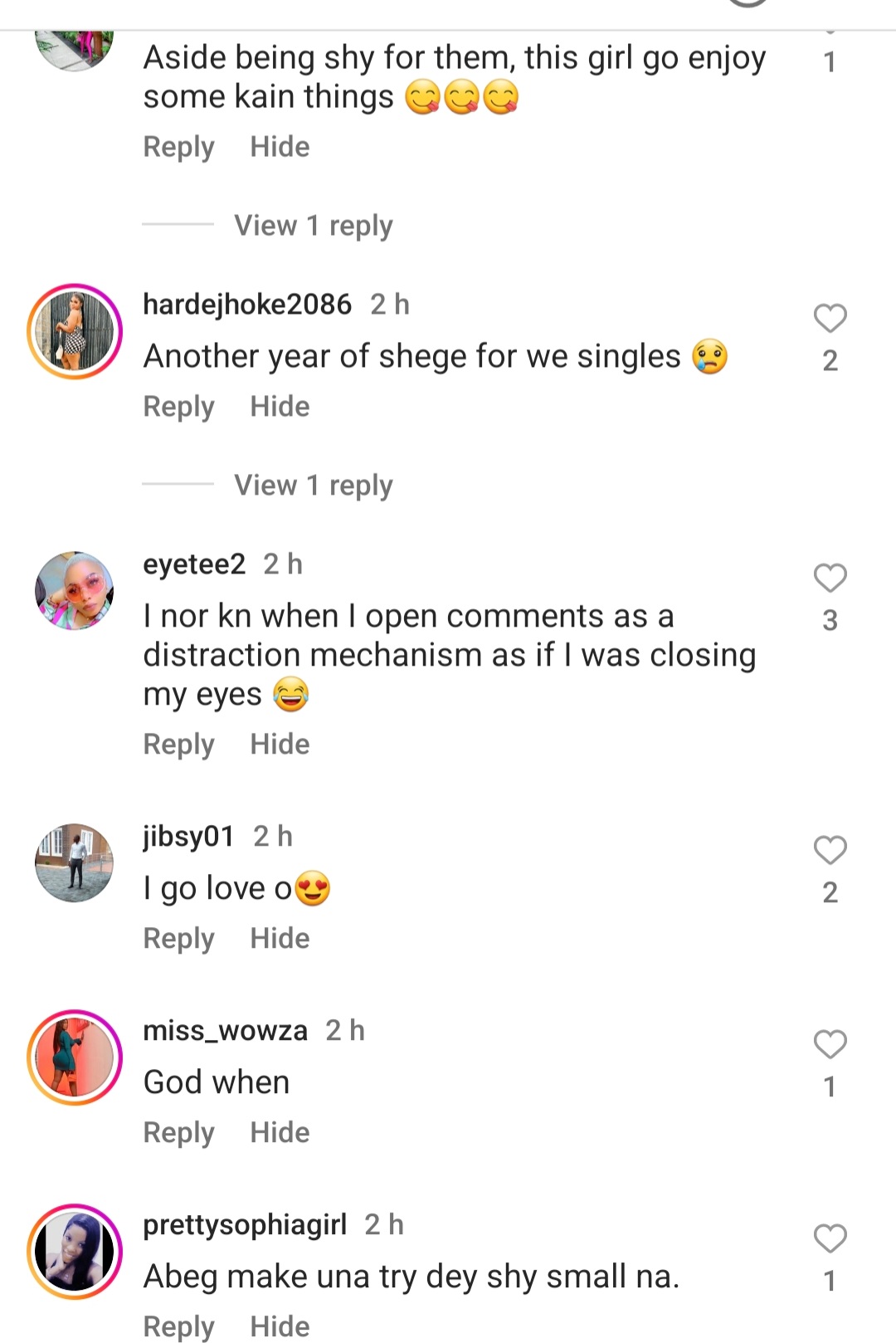The height and width of the screenshot is (1343, 896).
Task: Hide eyetee2's comment
Action: (x=280, y=745)
